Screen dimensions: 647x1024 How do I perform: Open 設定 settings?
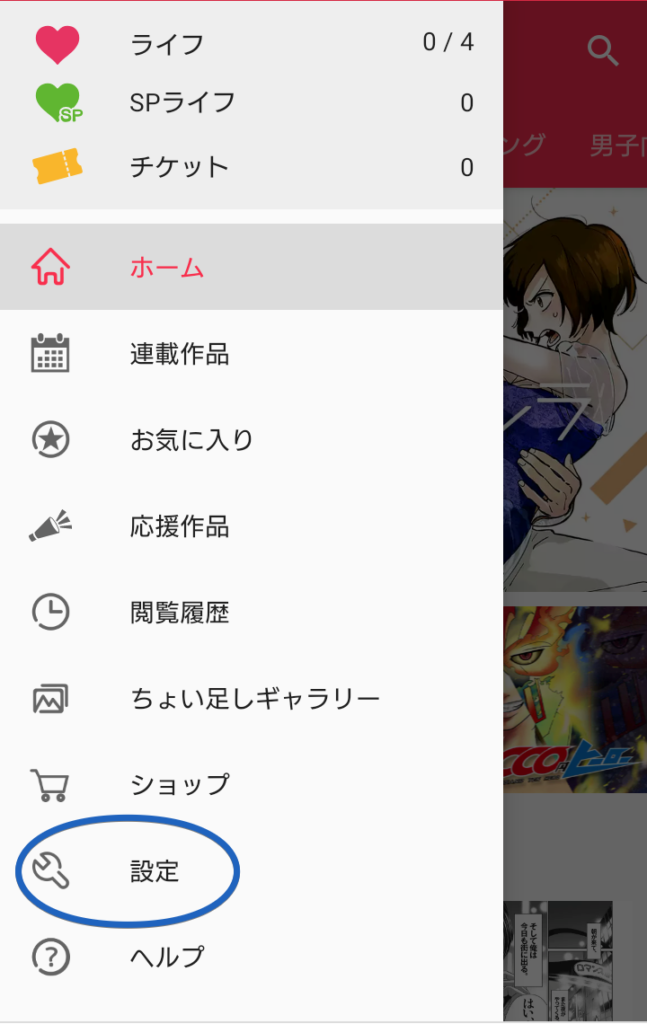pyautogui.click(x=154, y=871)
